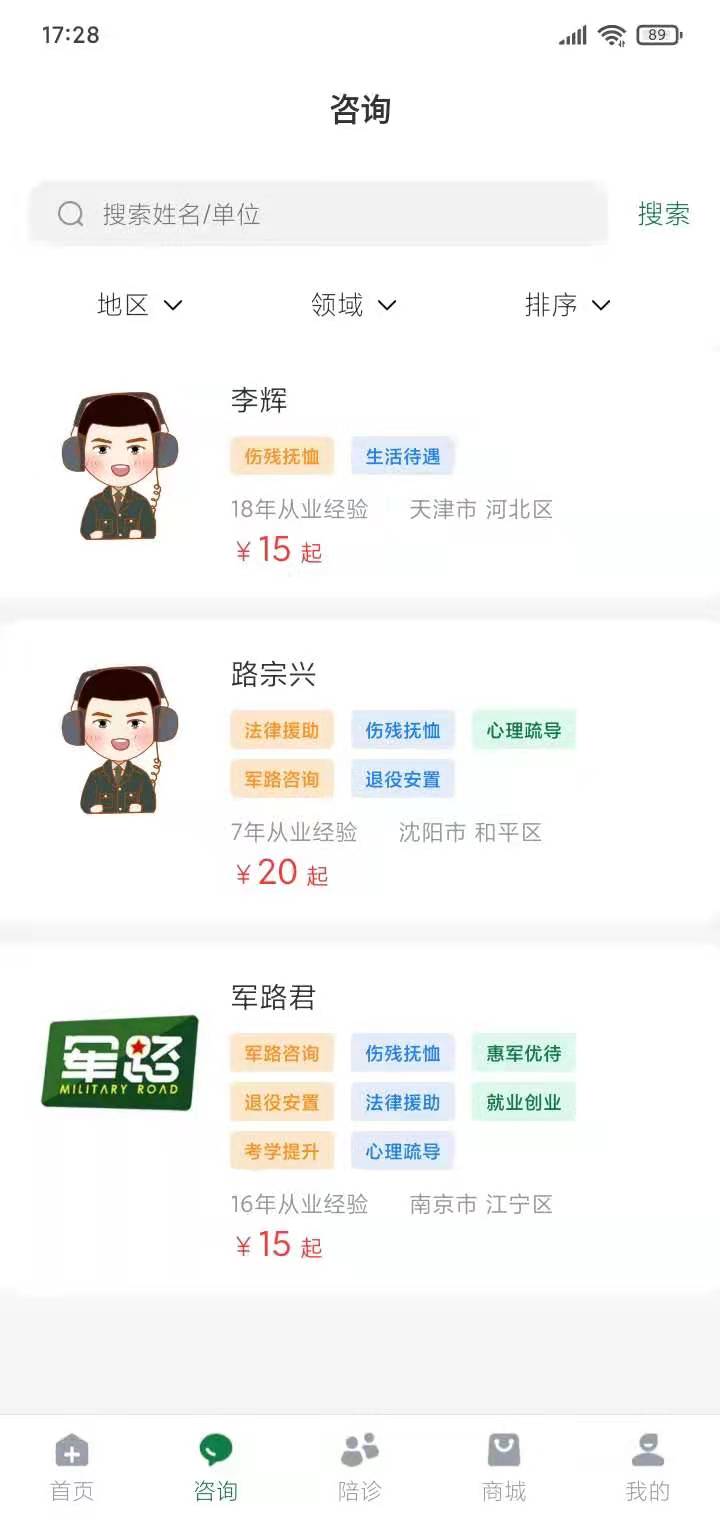This screenshot has height=1520, width=720.
Task: Expand the 领域 filter dropdown
Action: [353, 305]
